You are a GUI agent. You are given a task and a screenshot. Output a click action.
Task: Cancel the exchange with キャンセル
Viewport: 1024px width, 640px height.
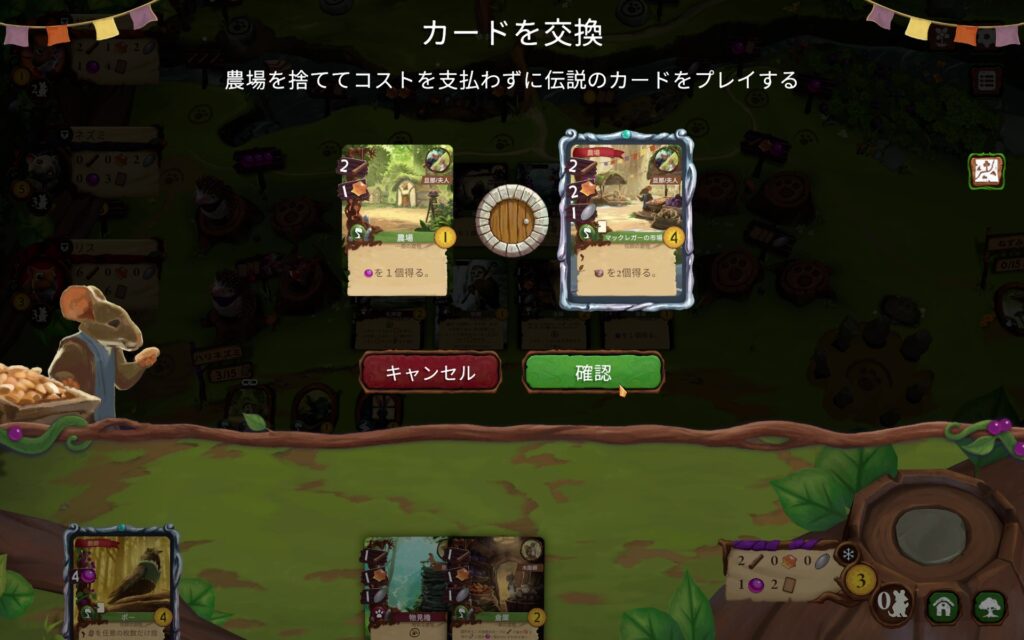tap(430, 373)
